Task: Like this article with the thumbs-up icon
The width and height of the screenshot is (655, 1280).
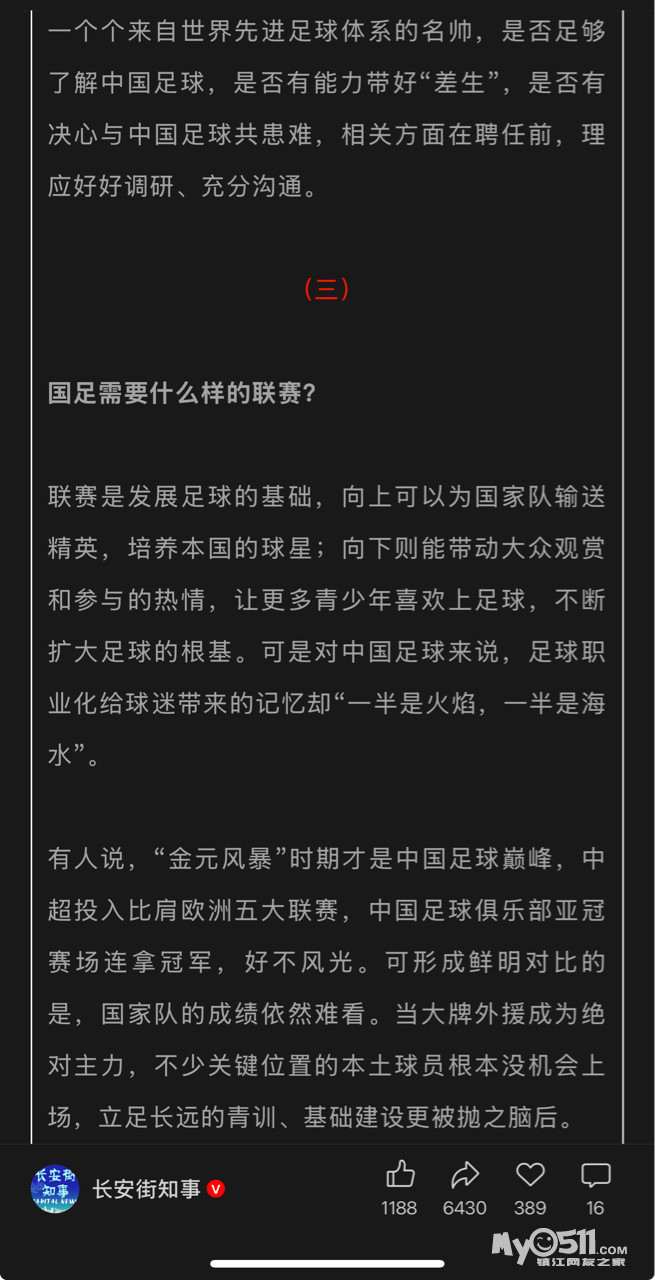Action: 399,1175
